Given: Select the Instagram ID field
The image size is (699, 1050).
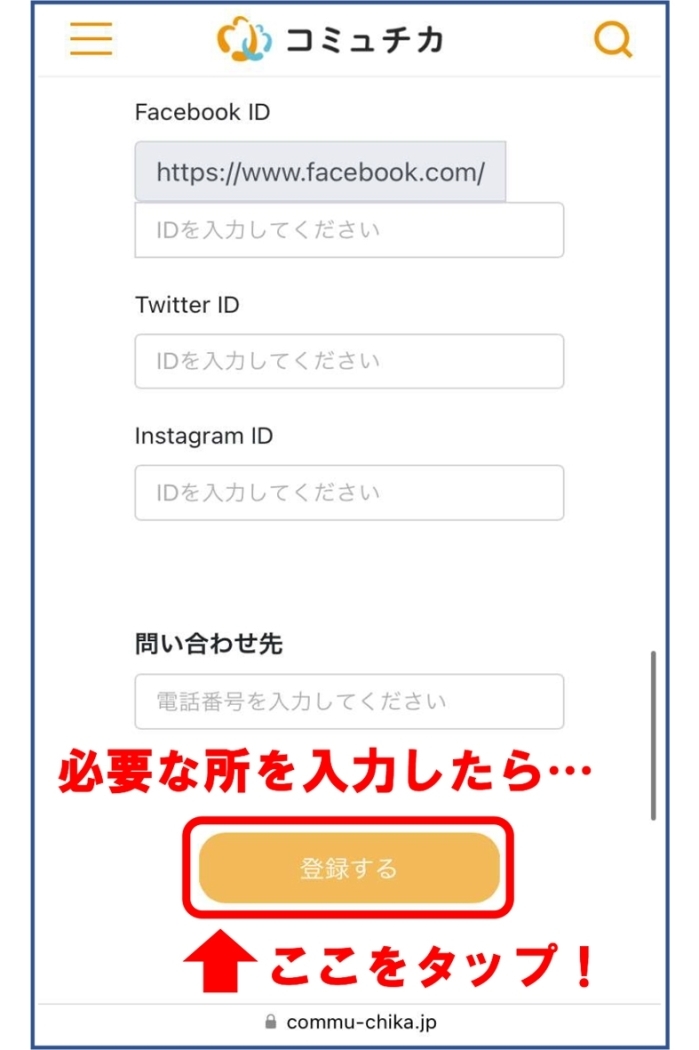Looking at the screenshot, I should [349, 493].
